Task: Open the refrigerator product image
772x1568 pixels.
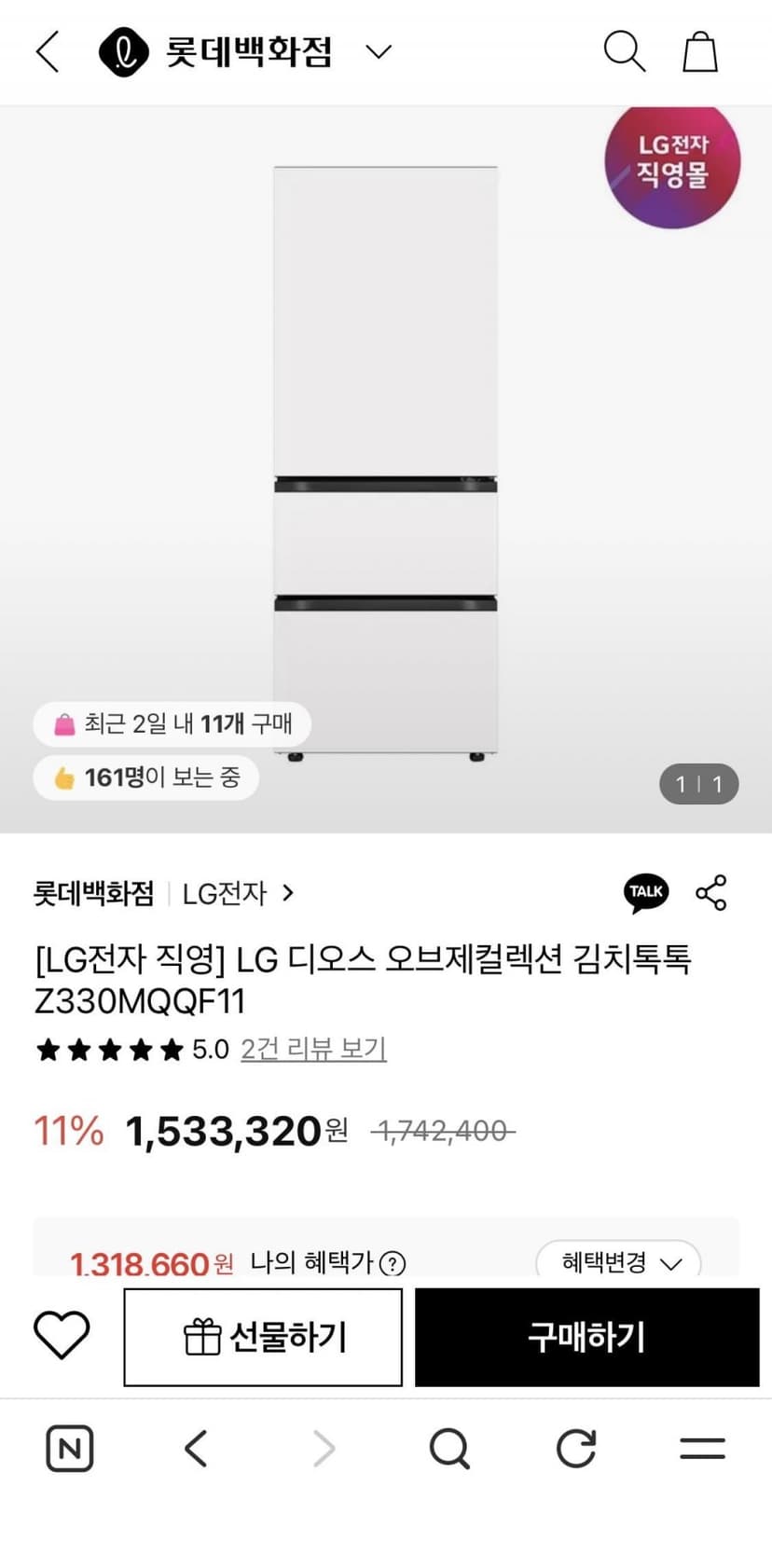Action: click(x=385, y=463)
